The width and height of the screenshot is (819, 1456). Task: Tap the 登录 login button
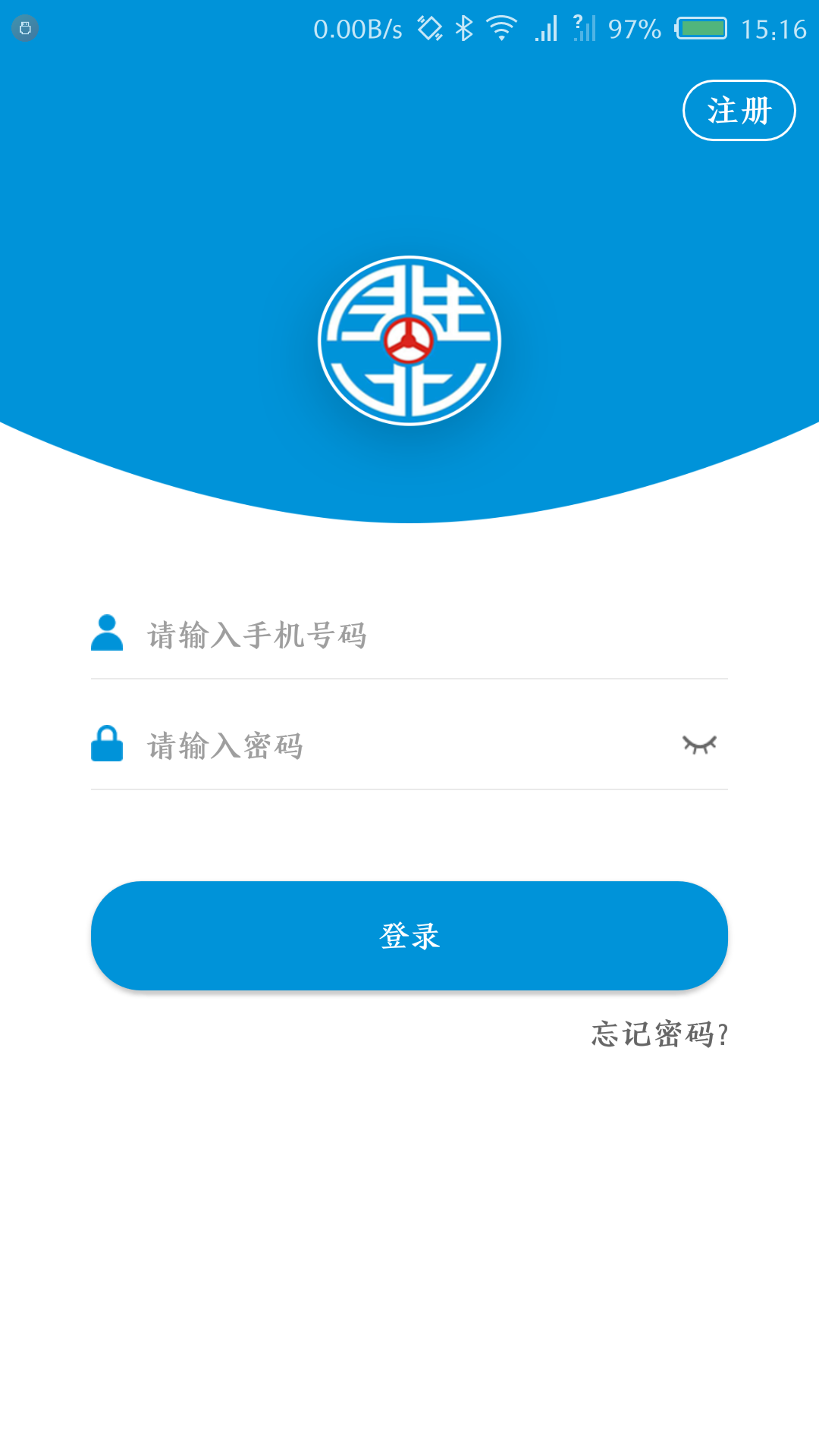pyautogui.click(x=409, y=936)
